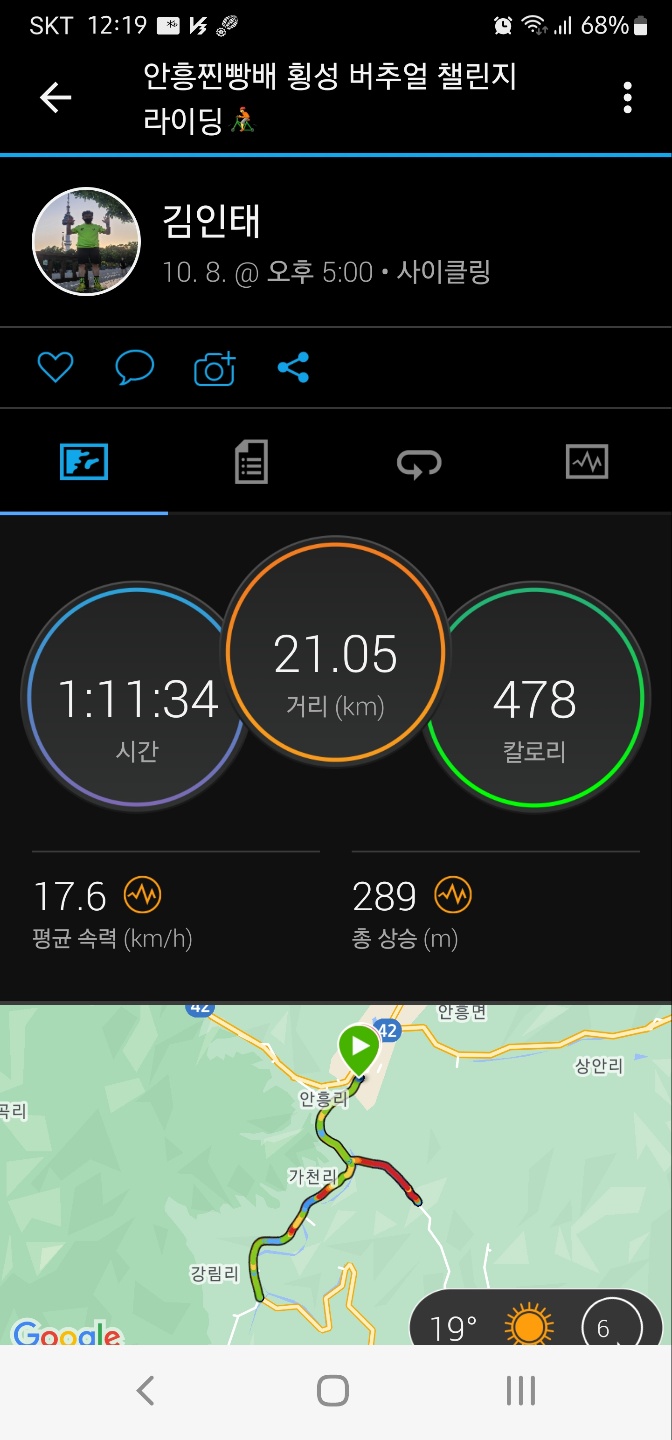Share this cycling activity
The image size is (672, 1440).
click(293, 368)
